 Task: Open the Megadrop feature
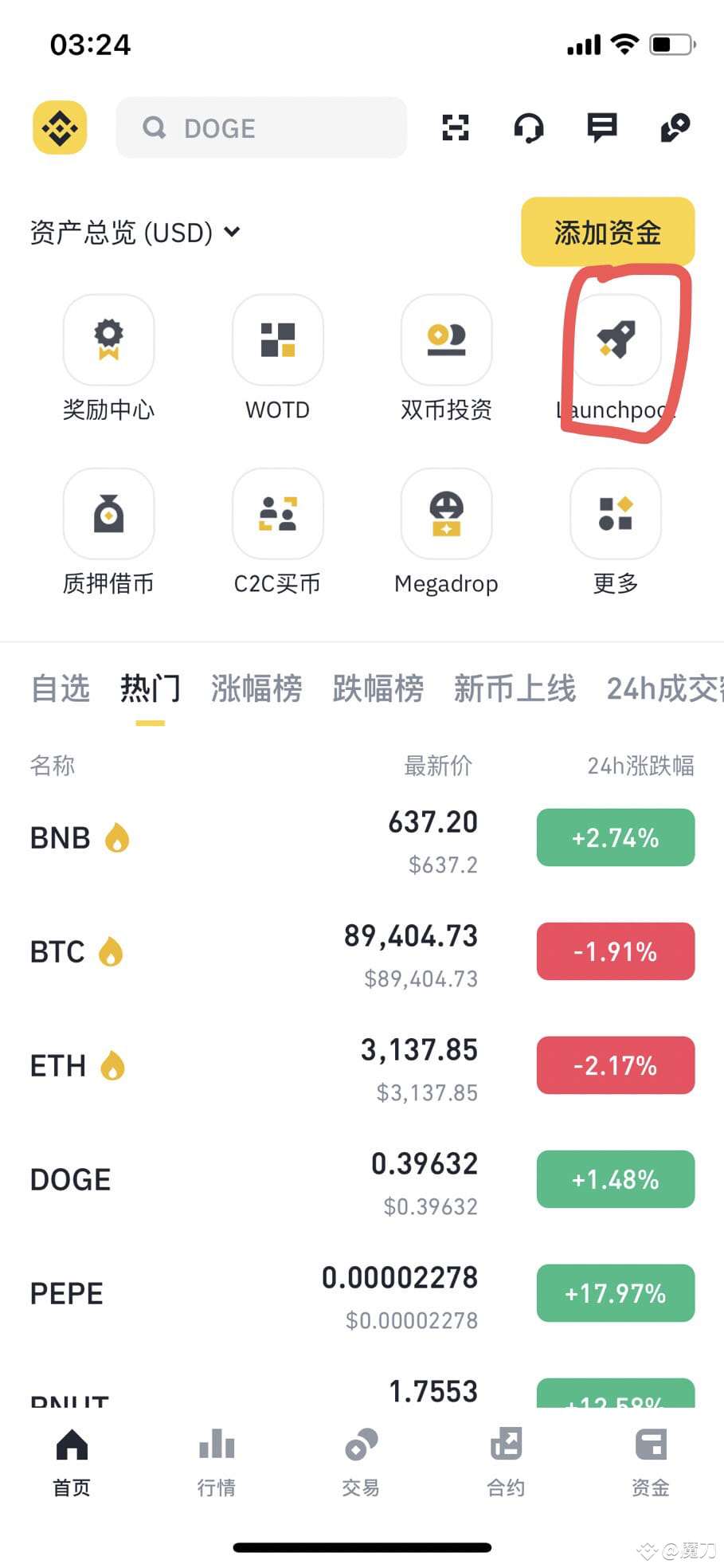[x=446, y=514]
